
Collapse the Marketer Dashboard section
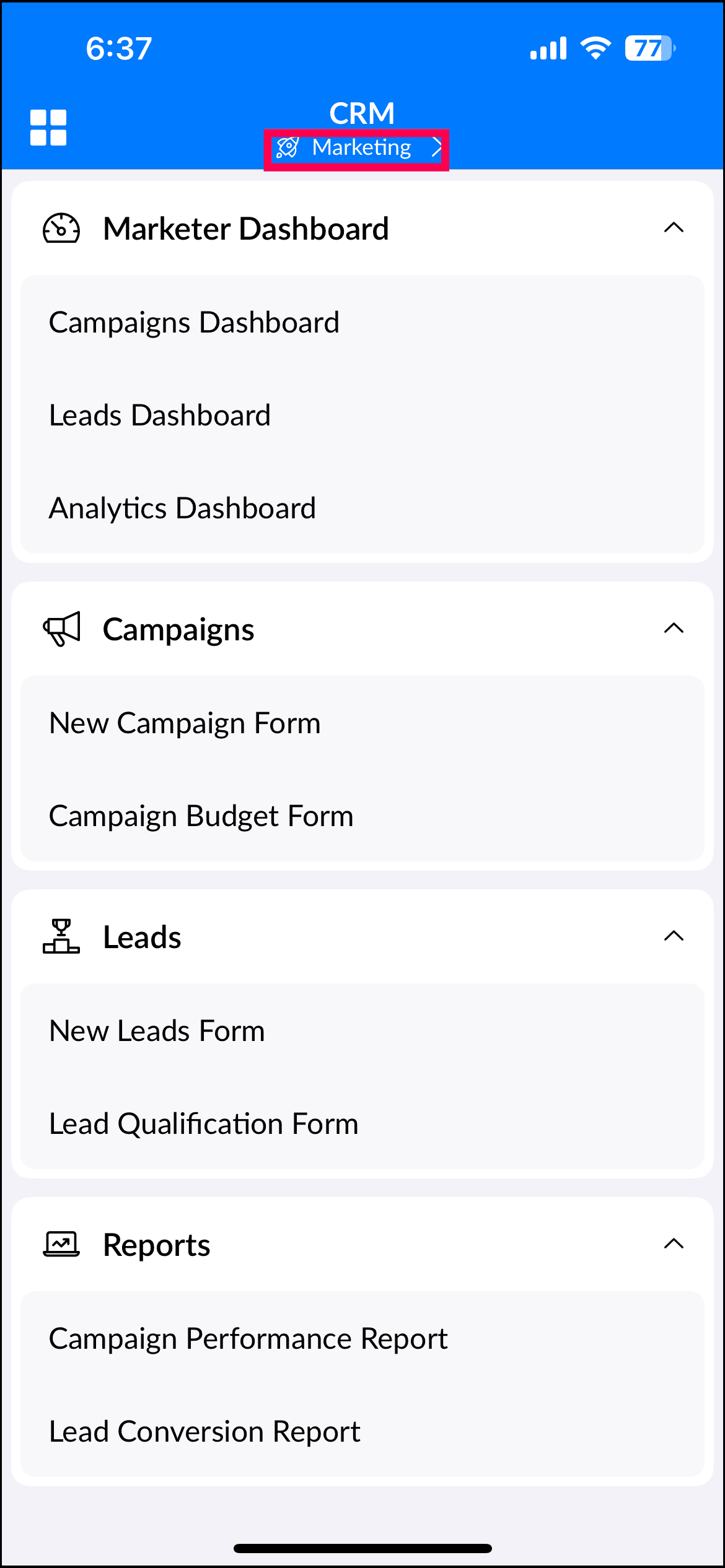pyautogui.click(x=673, y=228)
